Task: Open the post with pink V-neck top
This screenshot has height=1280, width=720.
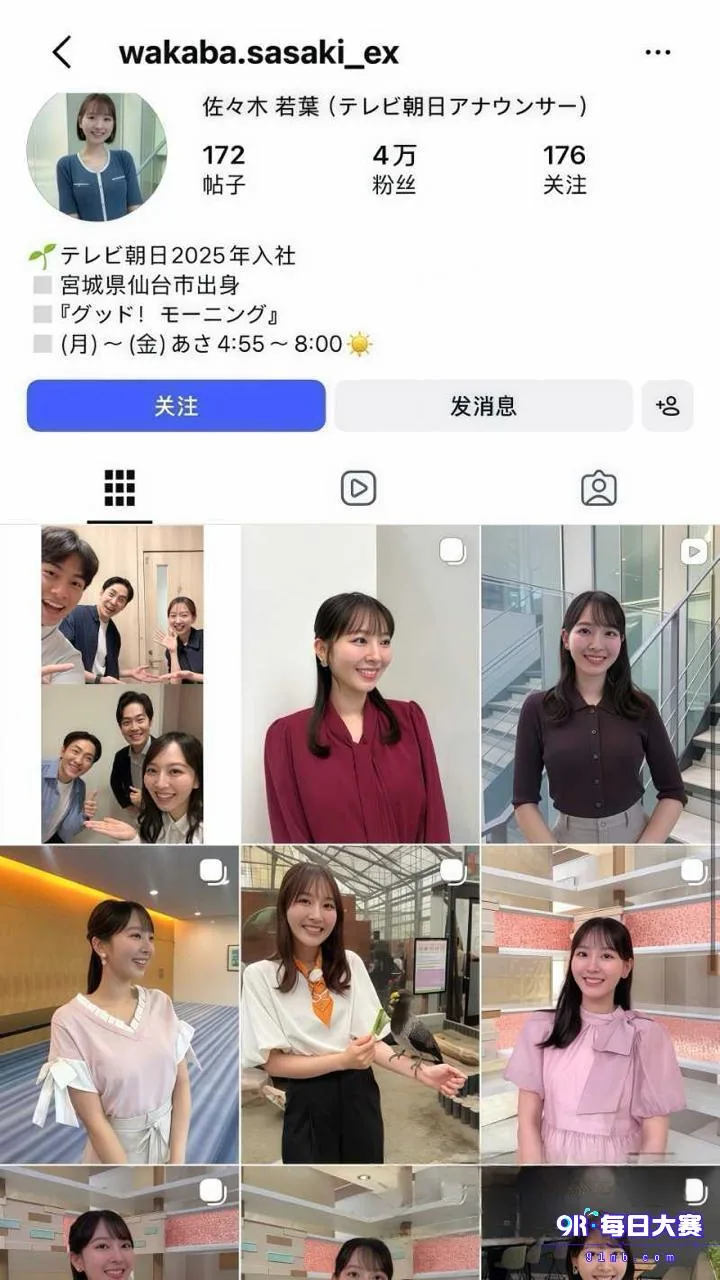Action: [119, 1004]
